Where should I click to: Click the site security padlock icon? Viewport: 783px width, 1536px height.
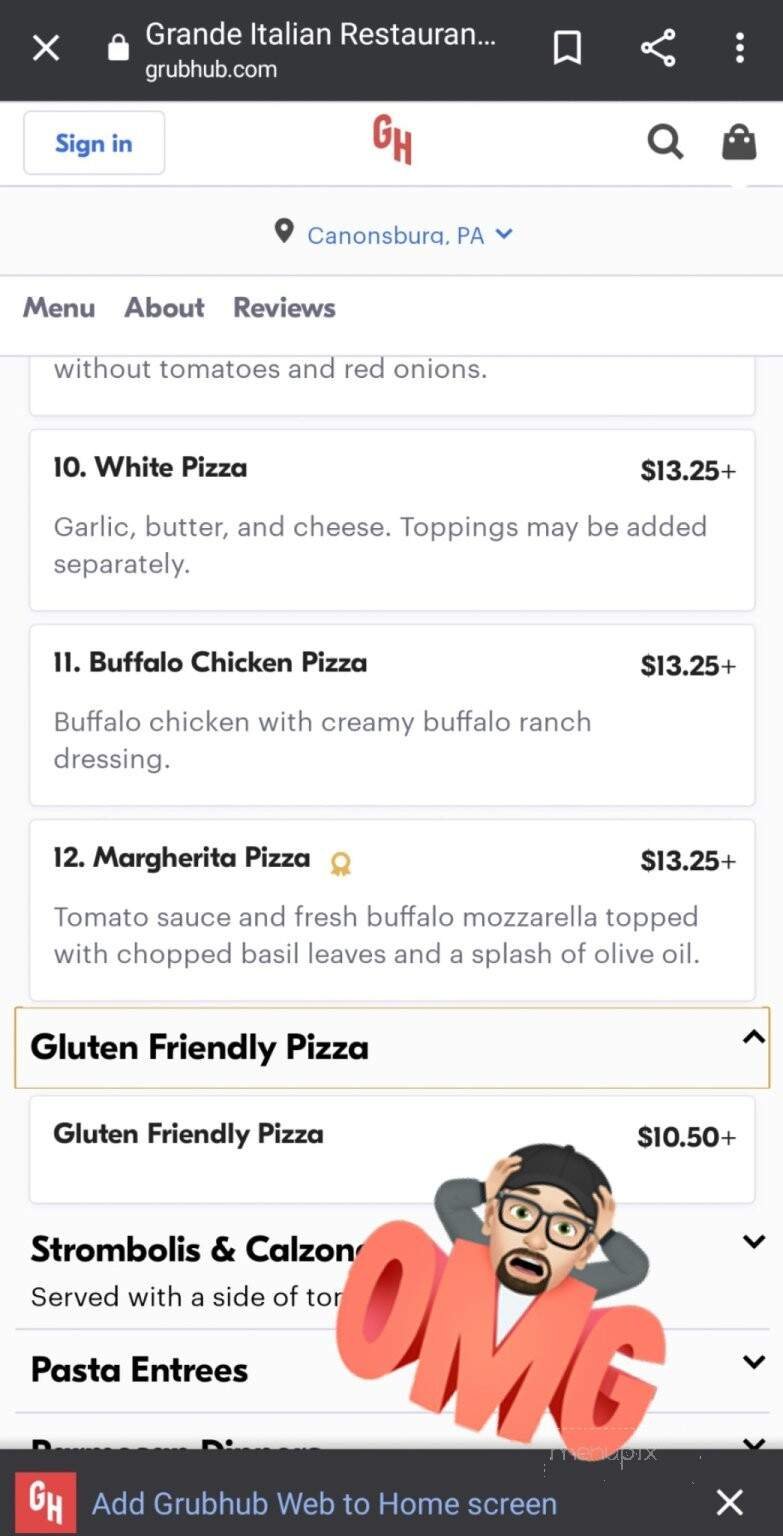click(x=117, y=47)
